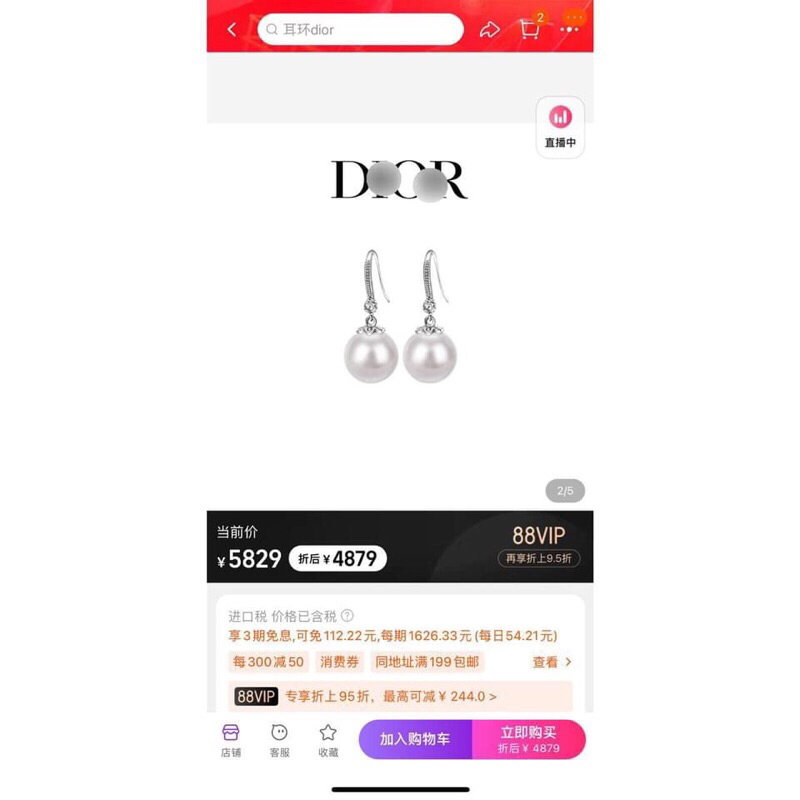Visit the 店铺 store page
Image resolution: width=800 pixels, height=800 pixels.
point(231,740)
